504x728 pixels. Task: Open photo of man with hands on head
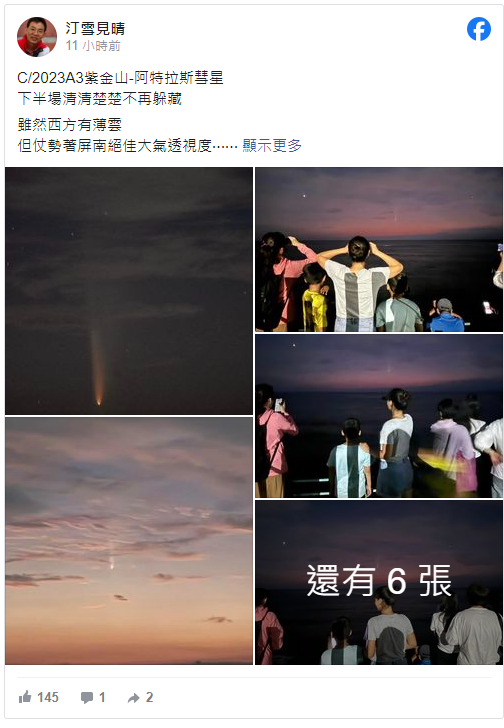379,249
